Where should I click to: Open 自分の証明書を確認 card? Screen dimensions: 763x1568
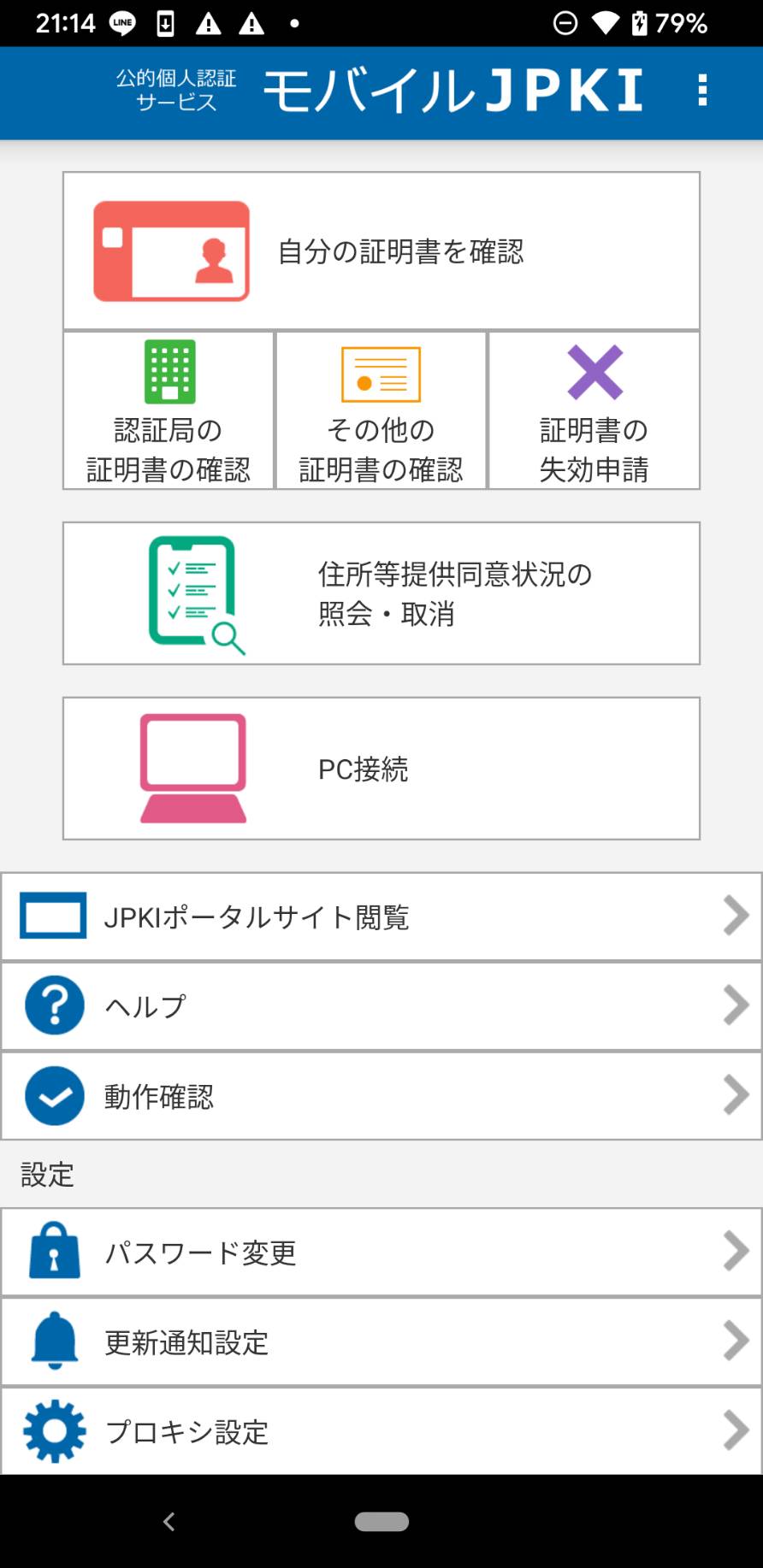coord(381,251)
